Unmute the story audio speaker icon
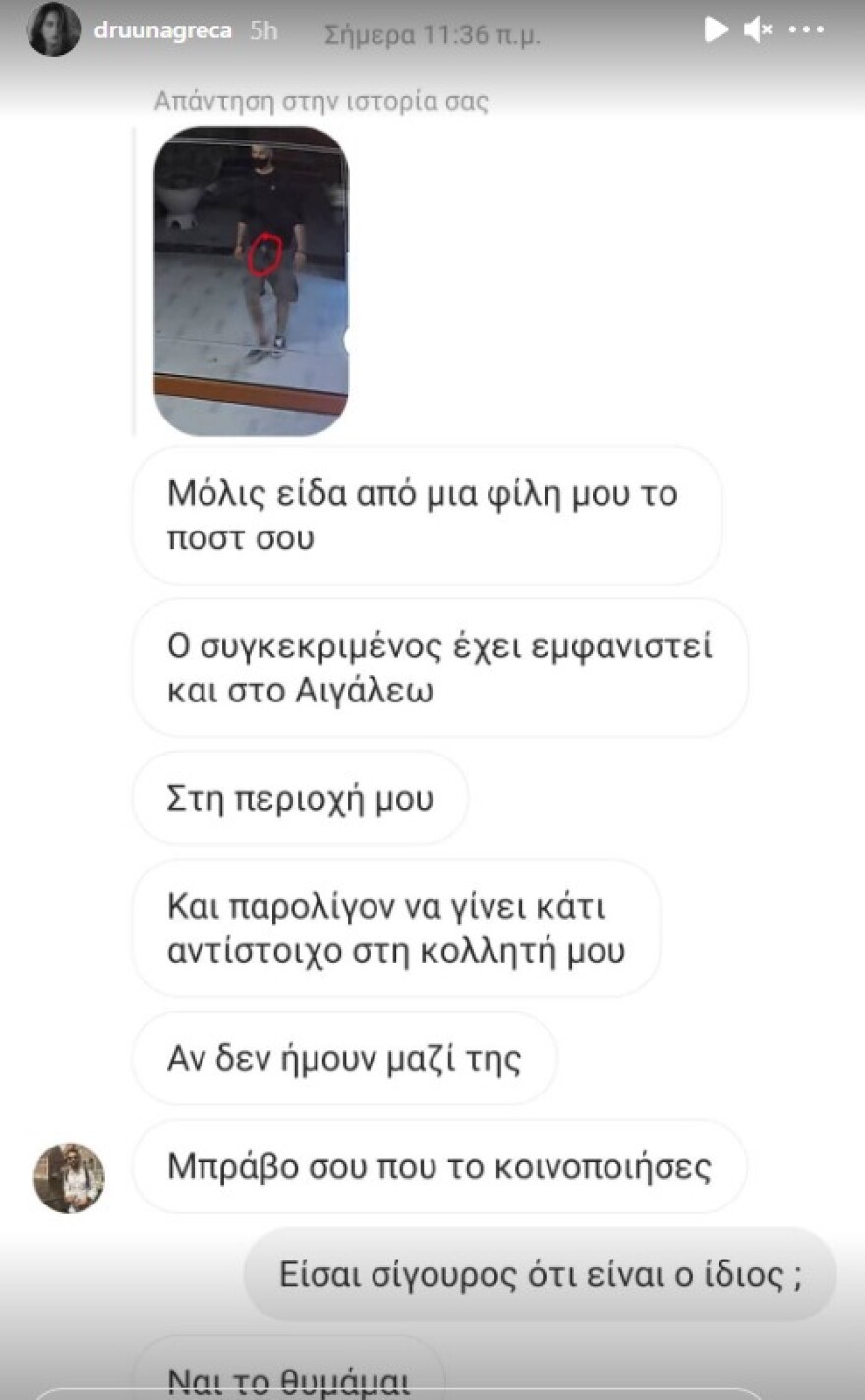Viewport: 865px width, 1400px height. [x=758, y=30]
